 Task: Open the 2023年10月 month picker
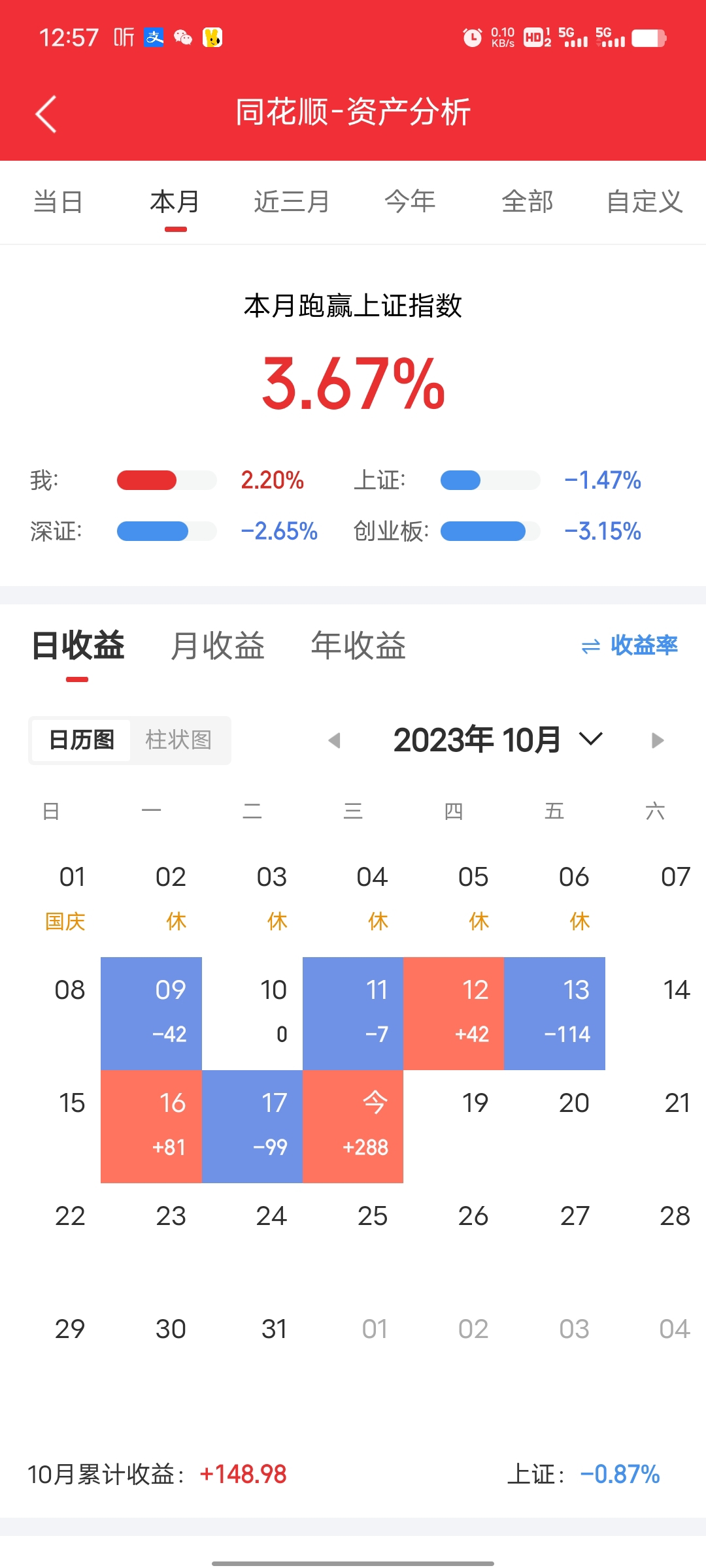pos(498,740)
